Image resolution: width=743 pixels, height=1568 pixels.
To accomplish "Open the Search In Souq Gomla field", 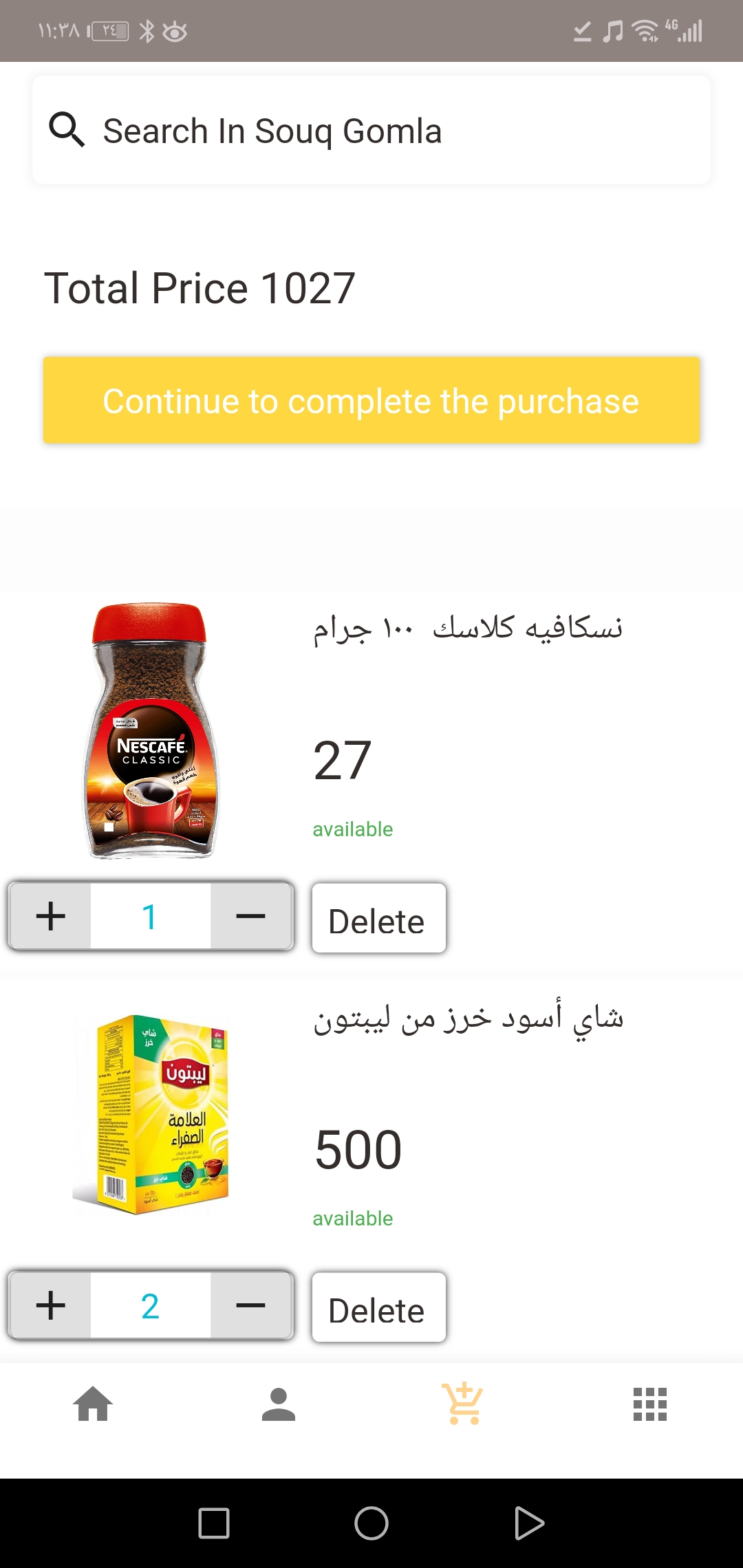I will (x=371, y=131).
